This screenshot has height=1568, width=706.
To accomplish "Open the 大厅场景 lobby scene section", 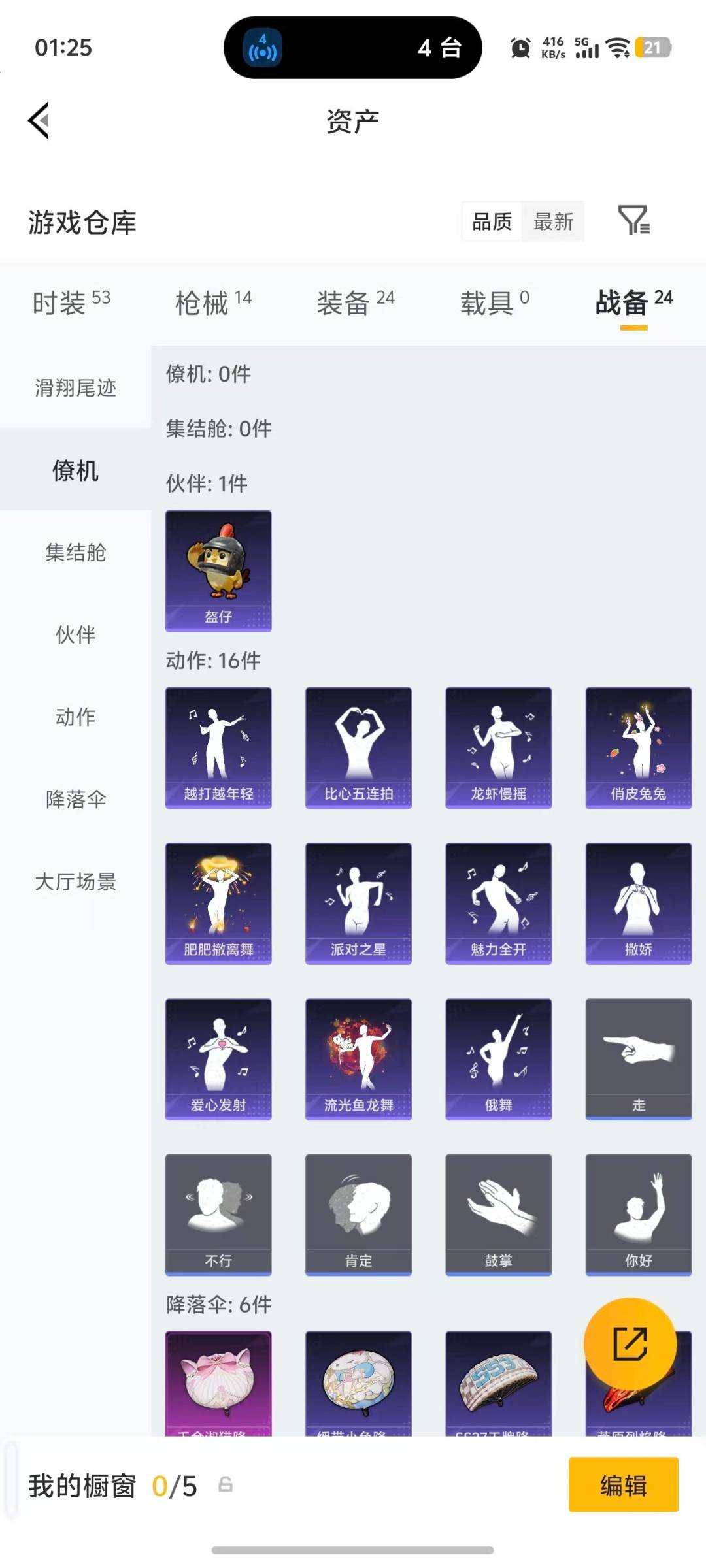I will 75,882.
